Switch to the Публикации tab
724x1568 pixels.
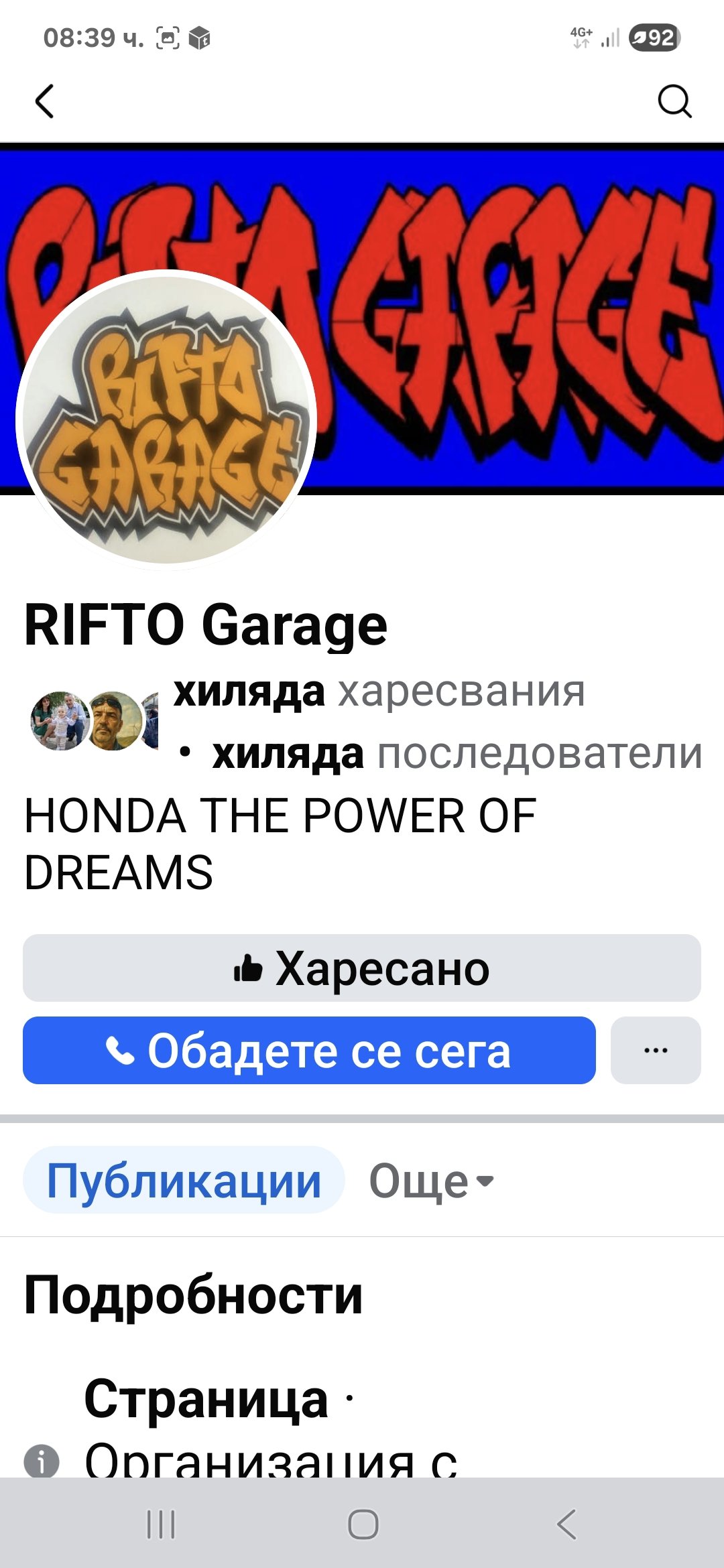pos(184,1180)
